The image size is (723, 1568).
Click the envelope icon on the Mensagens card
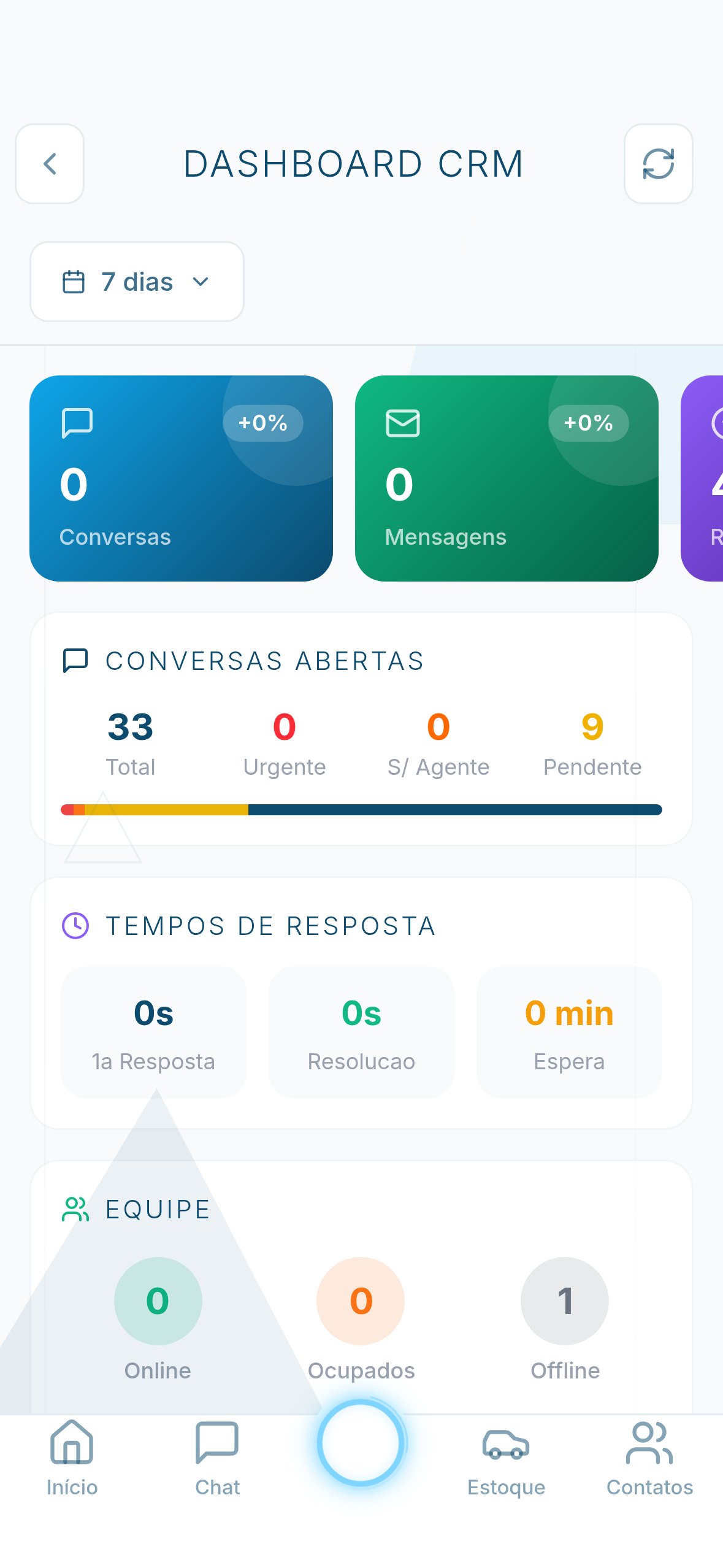(x=402, y=423)
